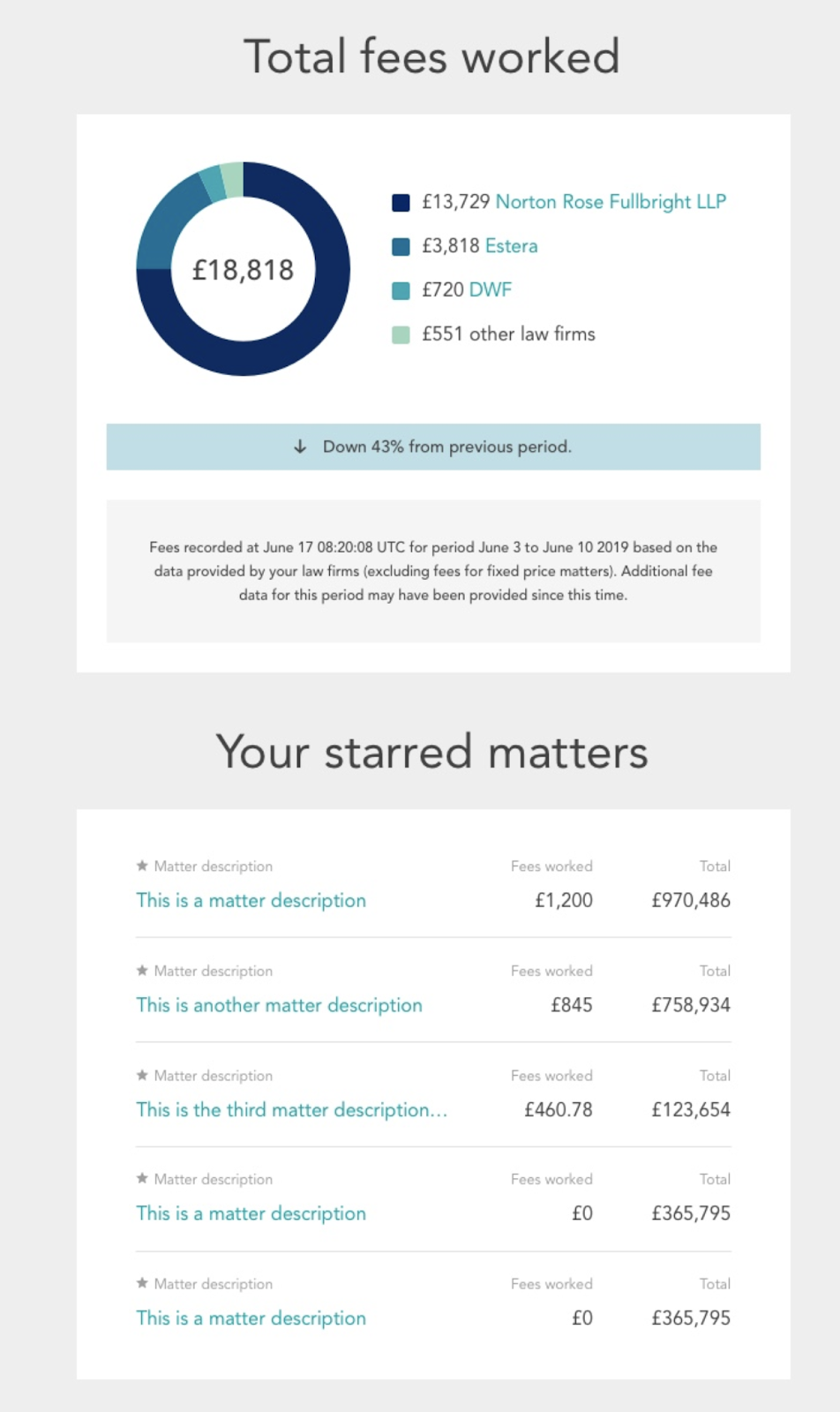Open the Norton Rose Fullbright LLP link
840x1412 pixels.
pos(611,202)
